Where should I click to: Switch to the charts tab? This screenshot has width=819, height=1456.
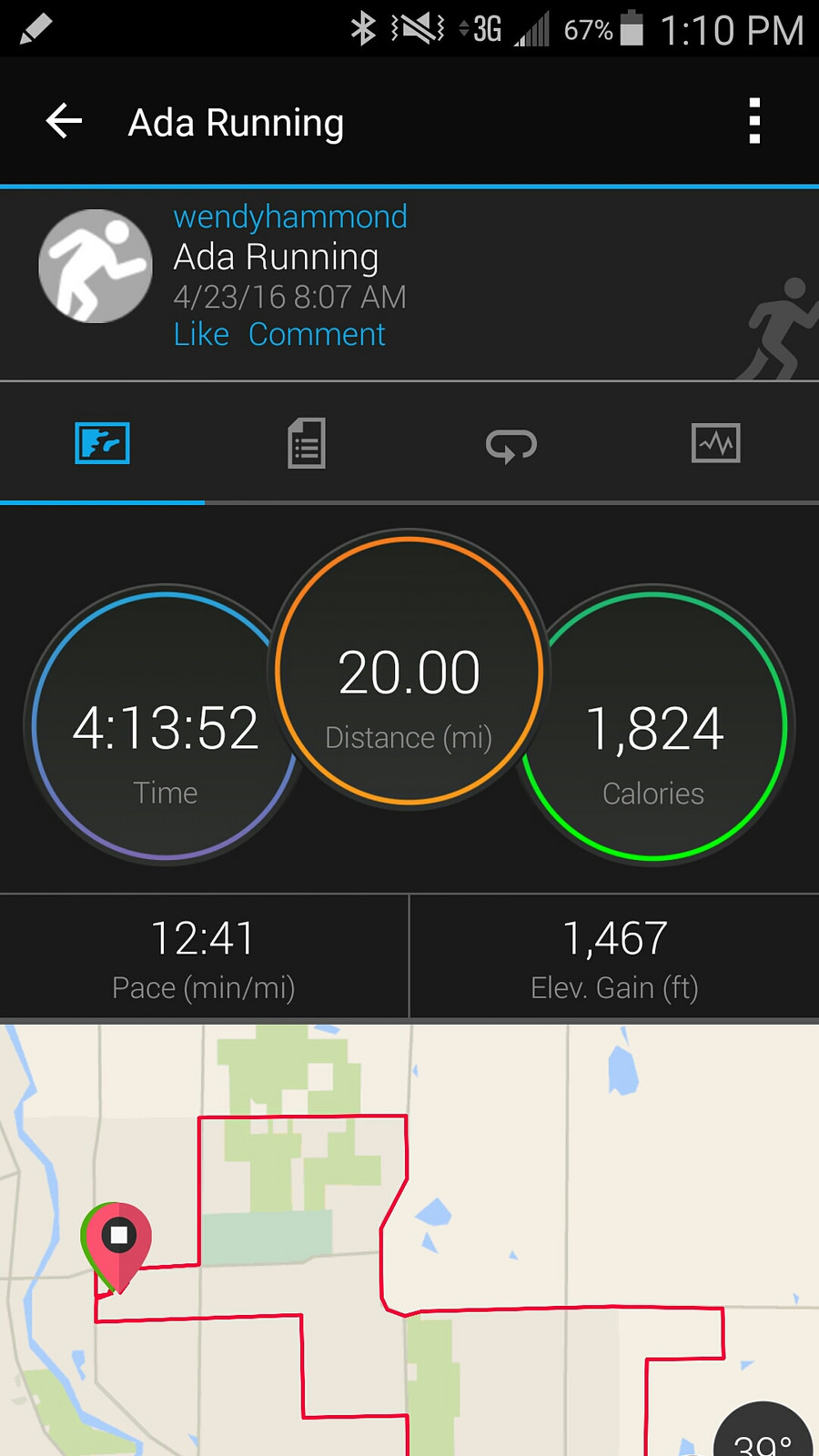click(x=716, y=443)
